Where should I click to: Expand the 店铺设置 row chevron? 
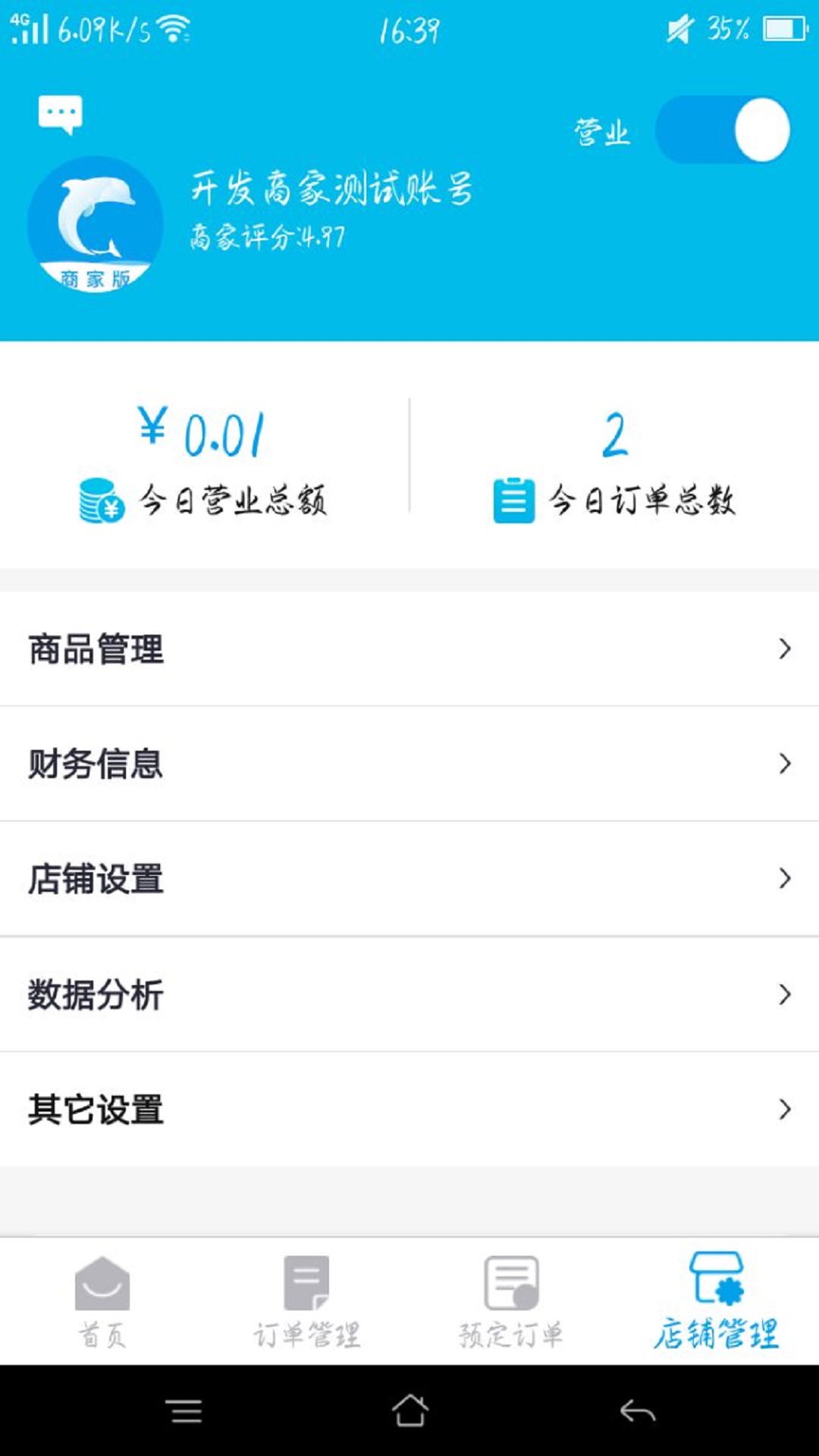coord(785,881)
